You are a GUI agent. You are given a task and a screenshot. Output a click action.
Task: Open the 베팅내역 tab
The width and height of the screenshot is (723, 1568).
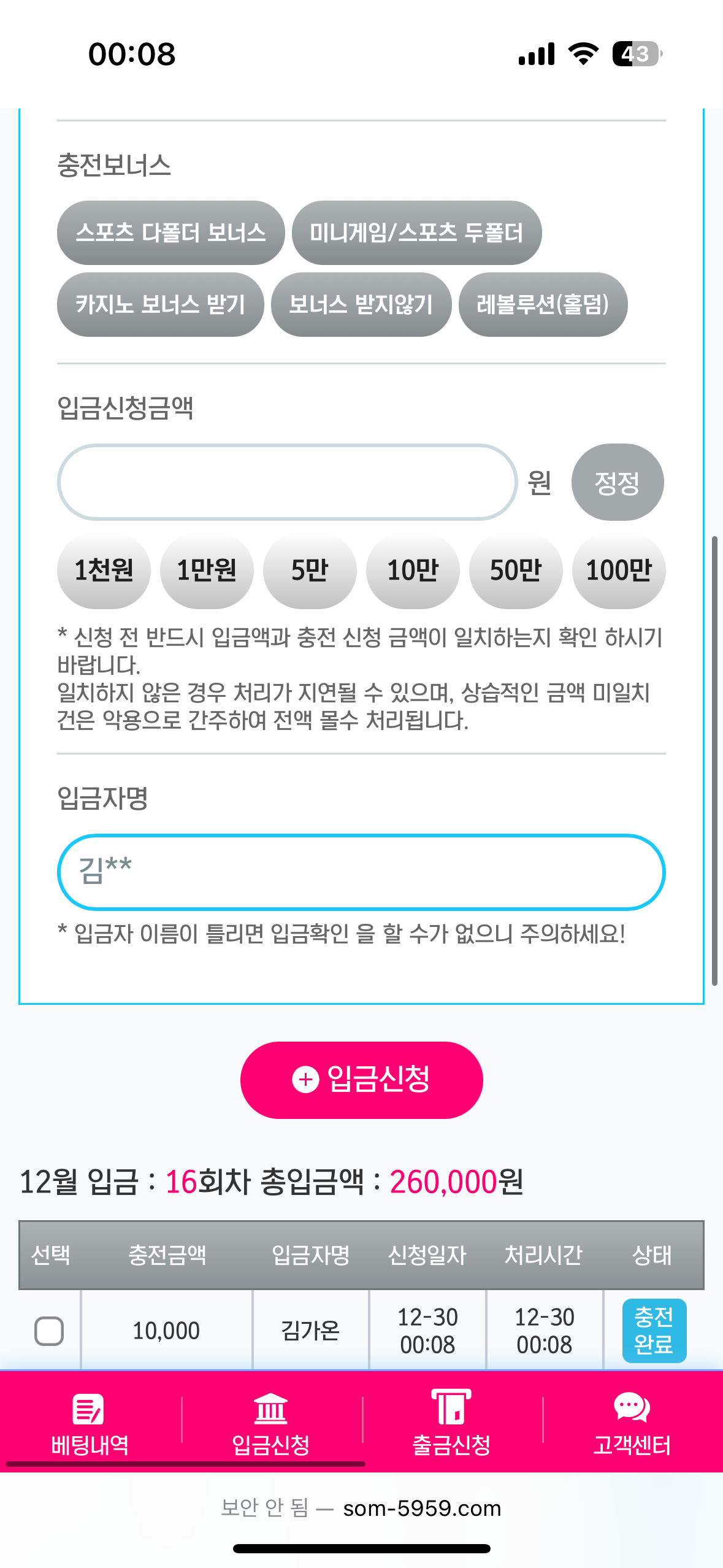point(90,1423)
